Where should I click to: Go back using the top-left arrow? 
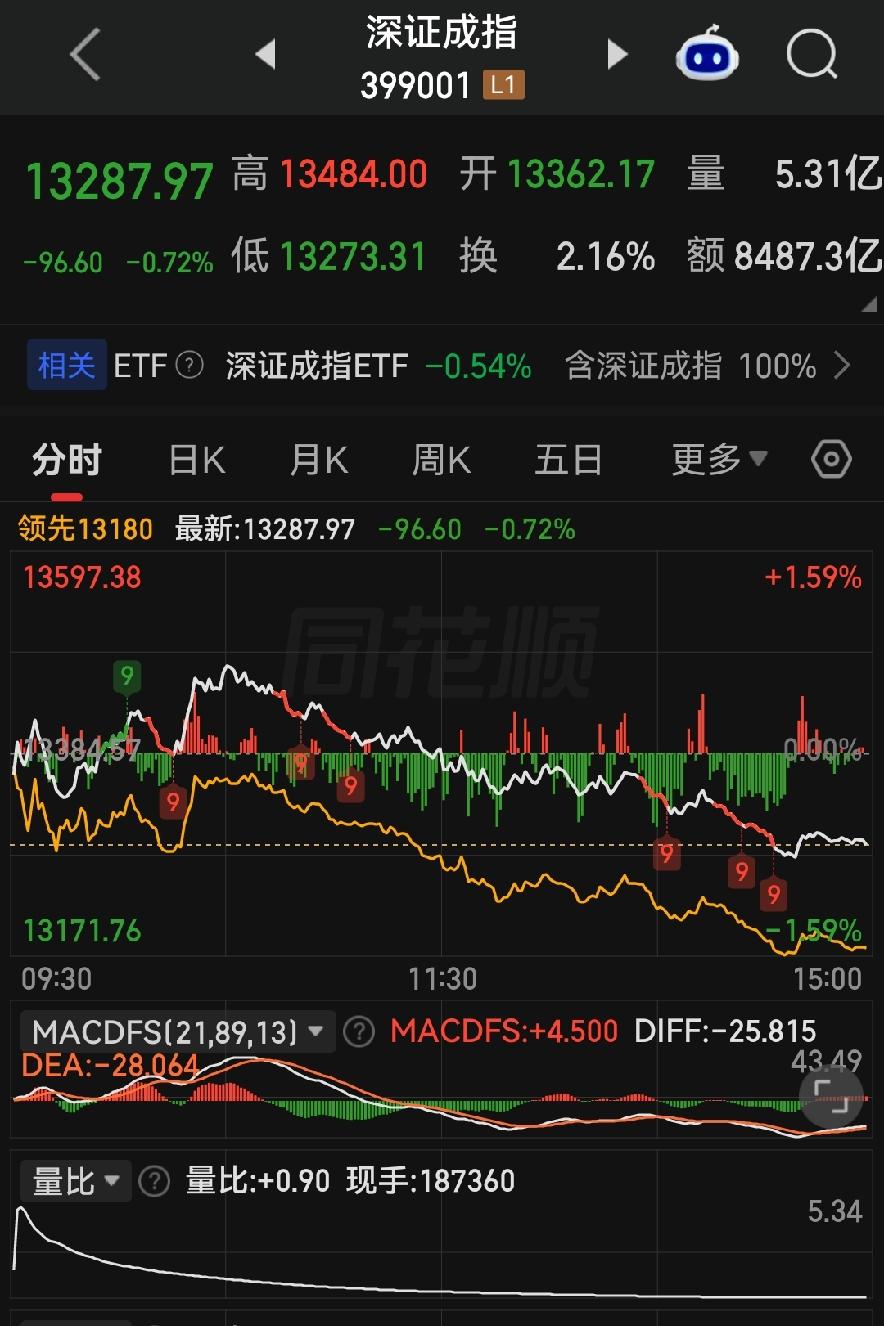[86, 54]
